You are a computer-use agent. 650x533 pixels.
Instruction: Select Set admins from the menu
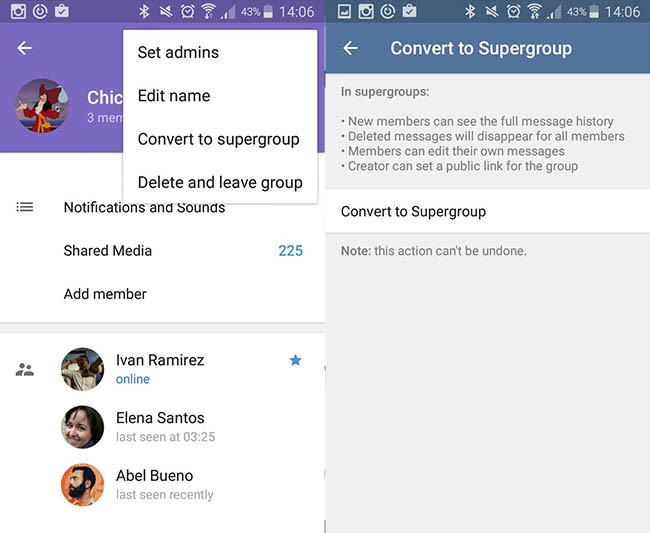178,52
